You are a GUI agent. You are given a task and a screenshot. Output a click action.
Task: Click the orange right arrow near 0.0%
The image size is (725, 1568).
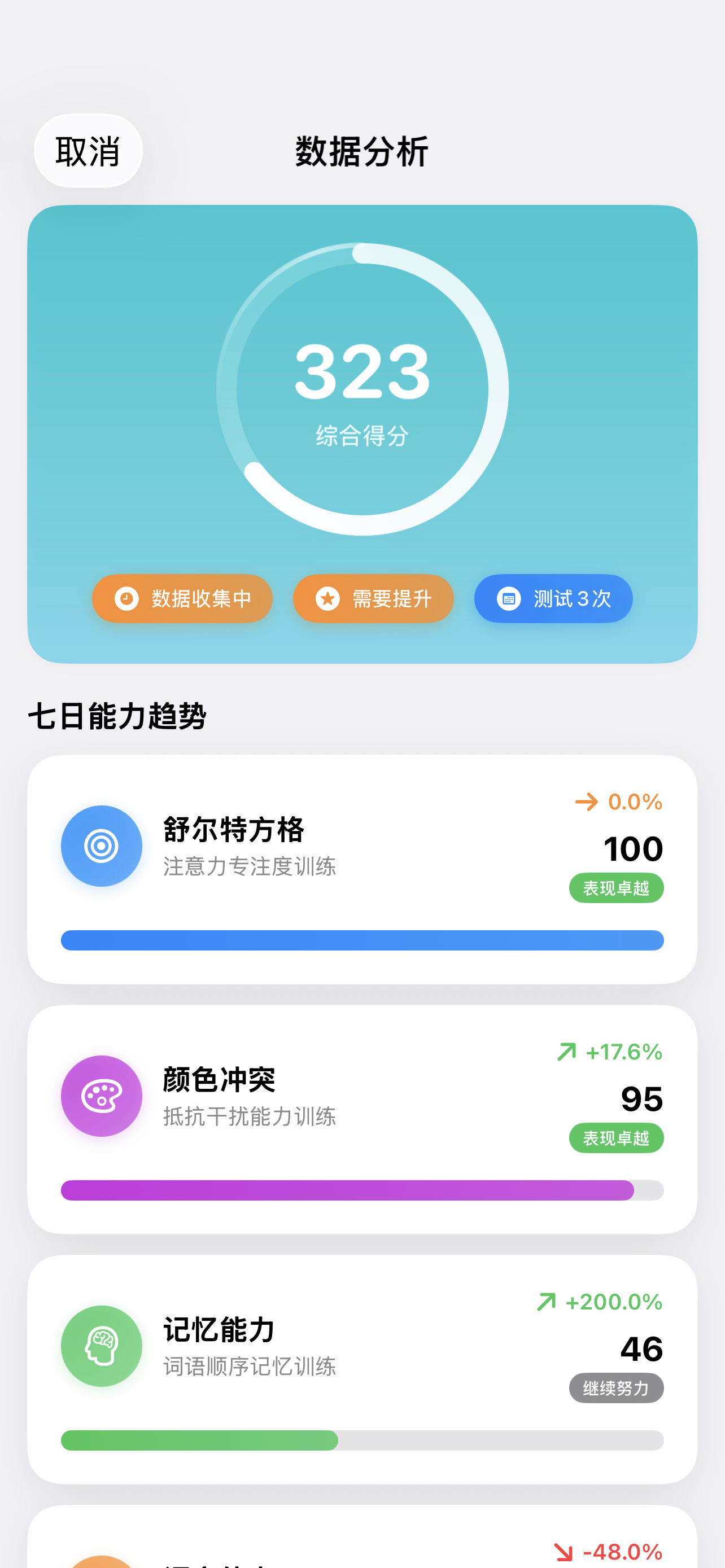click(587, 802)
